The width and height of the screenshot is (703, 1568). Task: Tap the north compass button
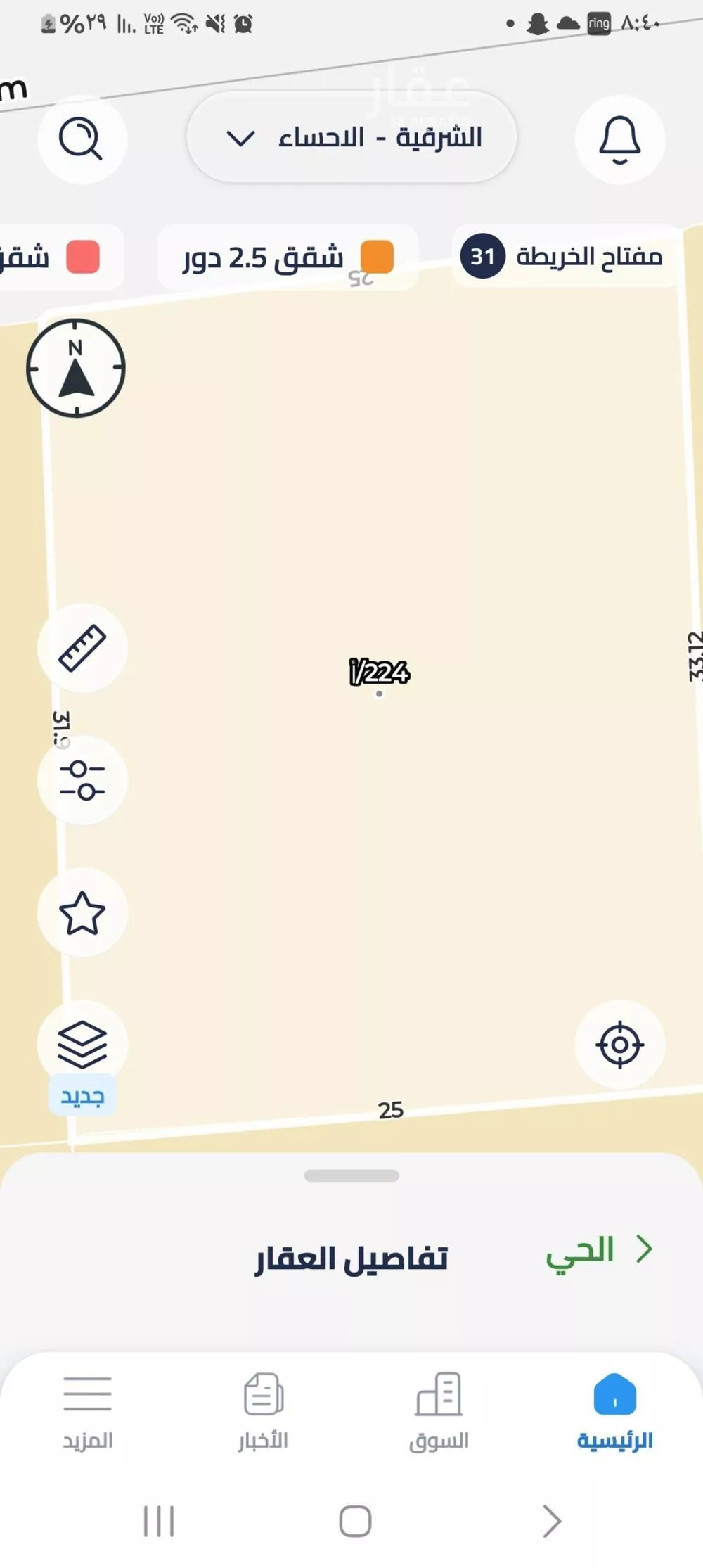pyautogui.click(x=76, y=368)
